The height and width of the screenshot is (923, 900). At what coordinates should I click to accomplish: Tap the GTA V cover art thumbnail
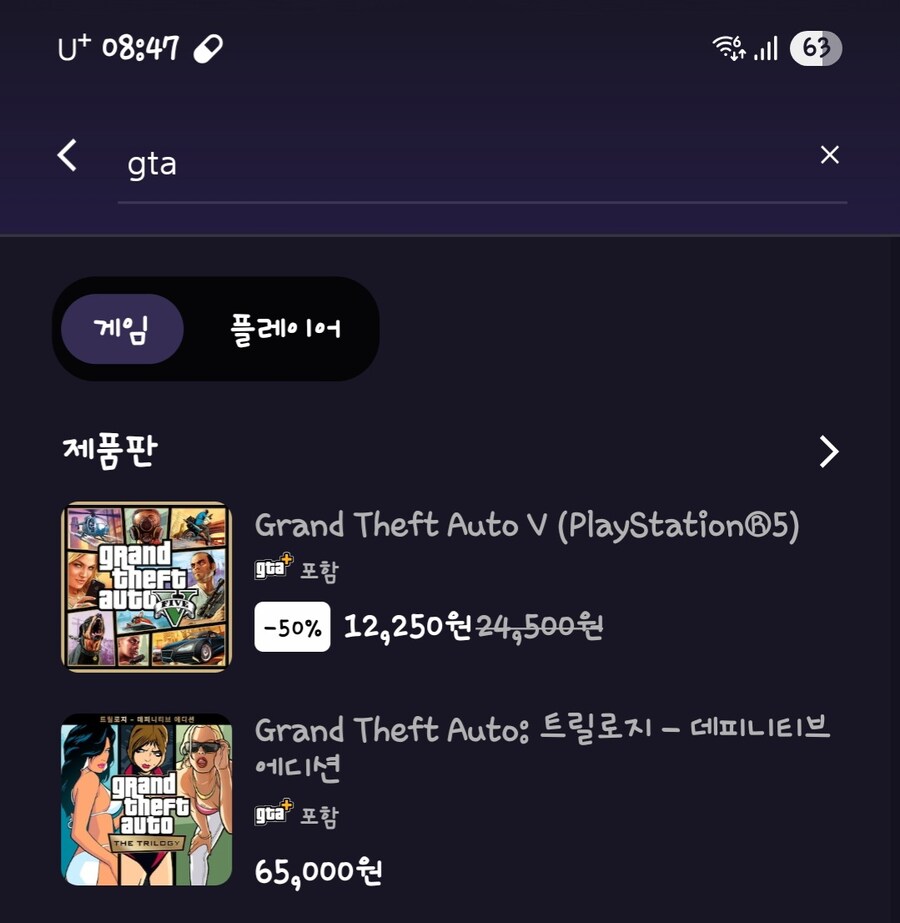coord(145,586)
